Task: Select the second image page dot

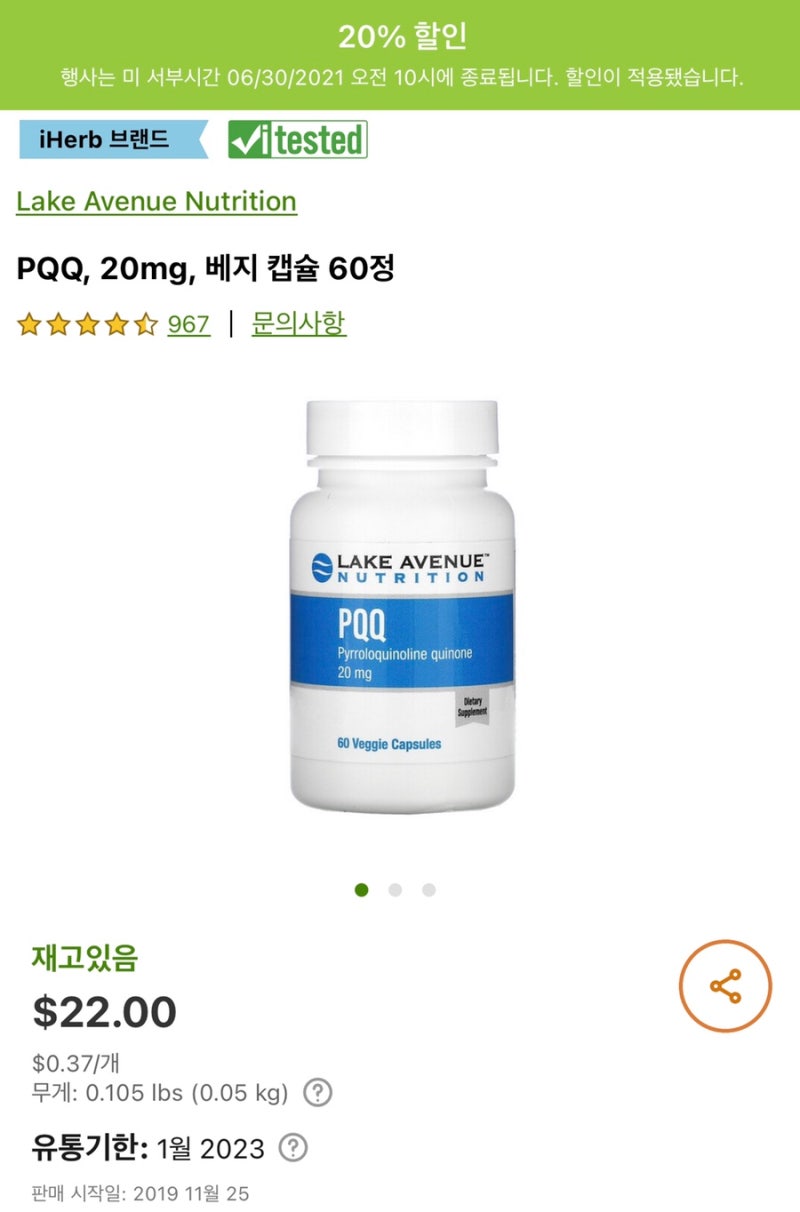Action: [395, 890]
